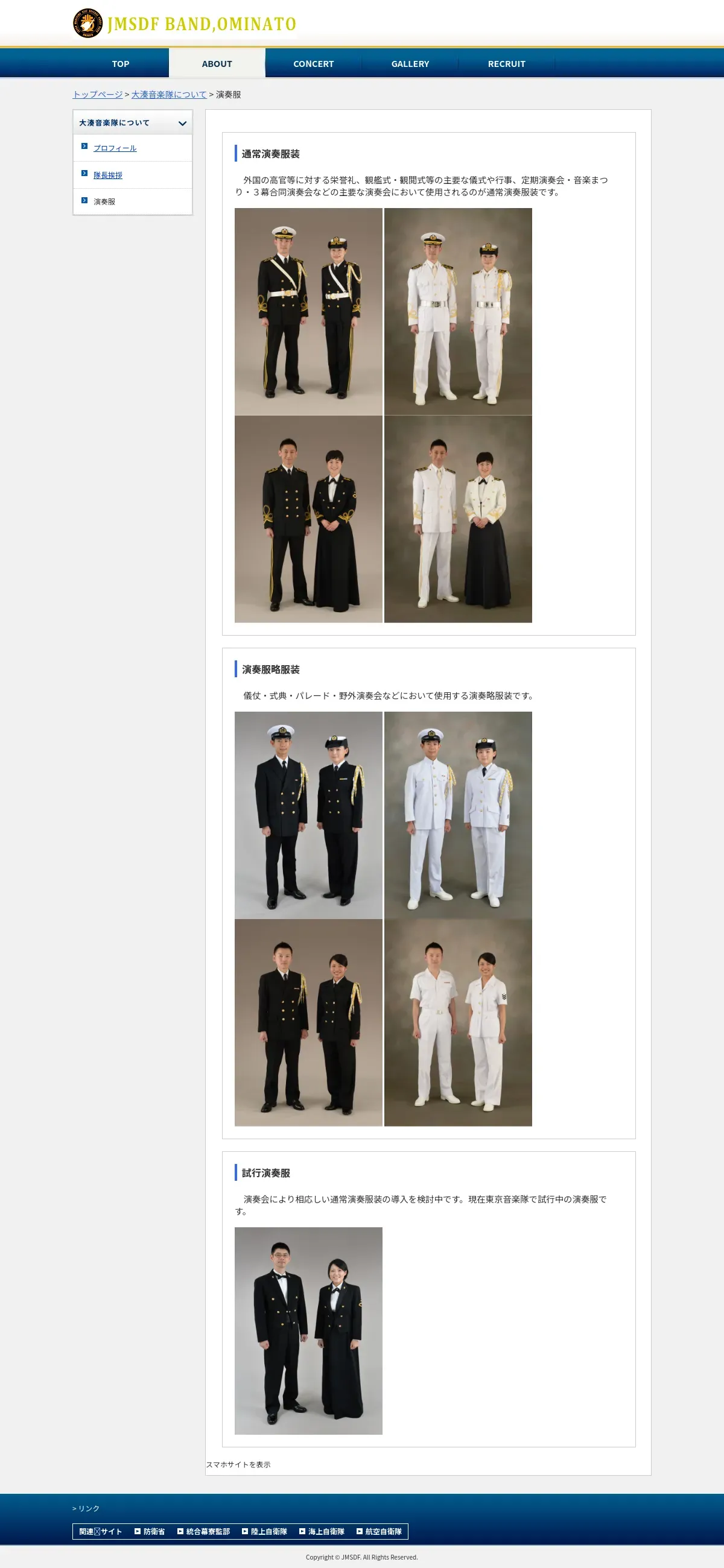Screen dimensions: 724x1568
Task: Visit the 陸上自衛隊 footer link
Action: [265, 1531]
